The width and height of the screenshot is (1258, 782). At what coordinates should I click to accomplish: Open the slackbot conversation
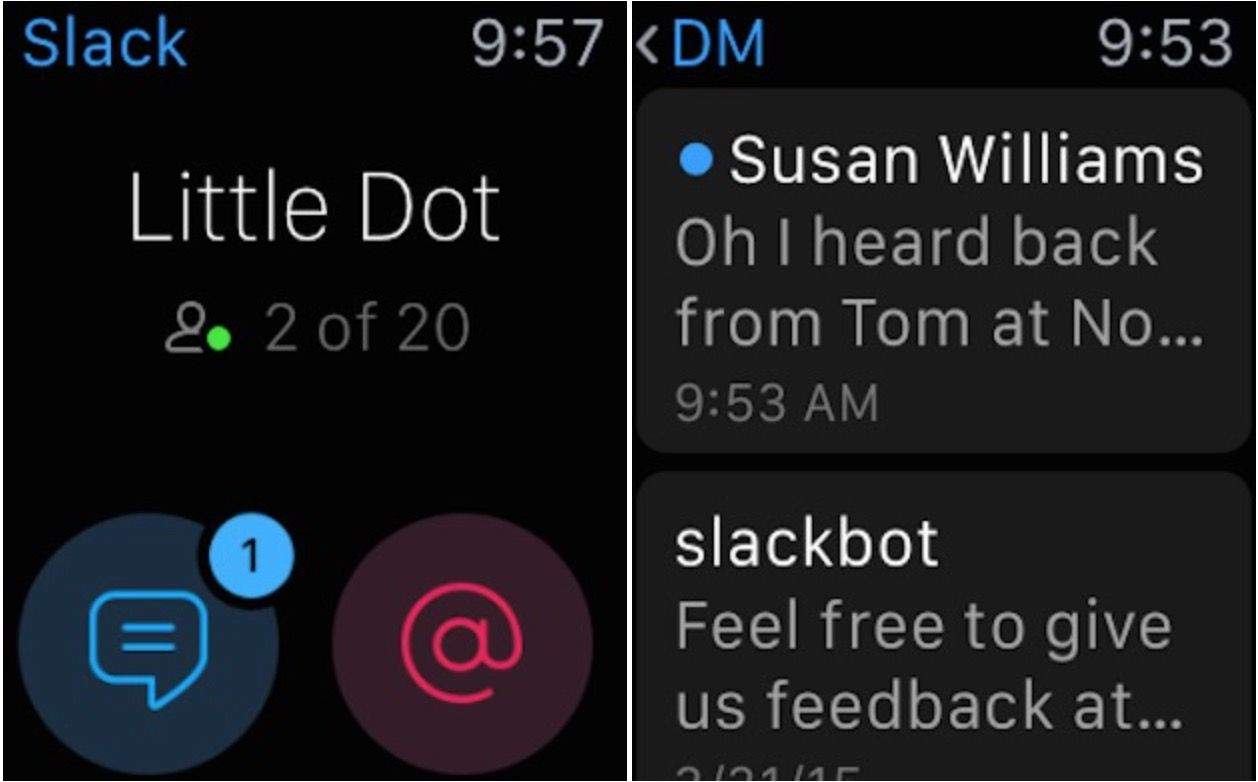942,625
